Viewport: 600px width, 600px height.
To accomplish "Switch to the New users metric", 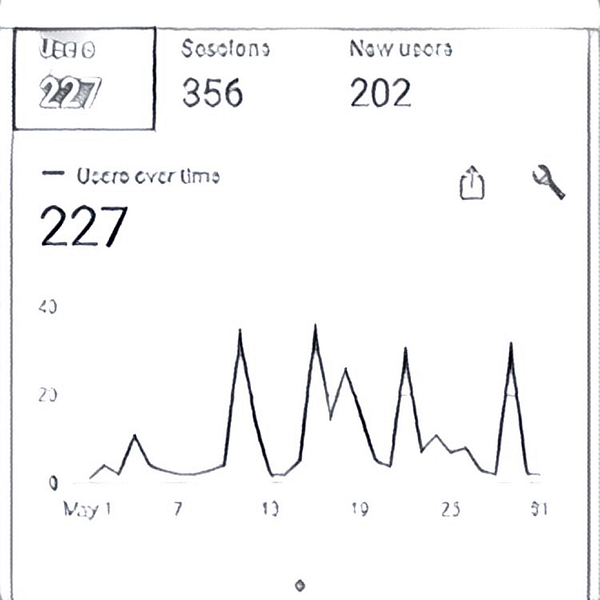I will coord(401,78).
